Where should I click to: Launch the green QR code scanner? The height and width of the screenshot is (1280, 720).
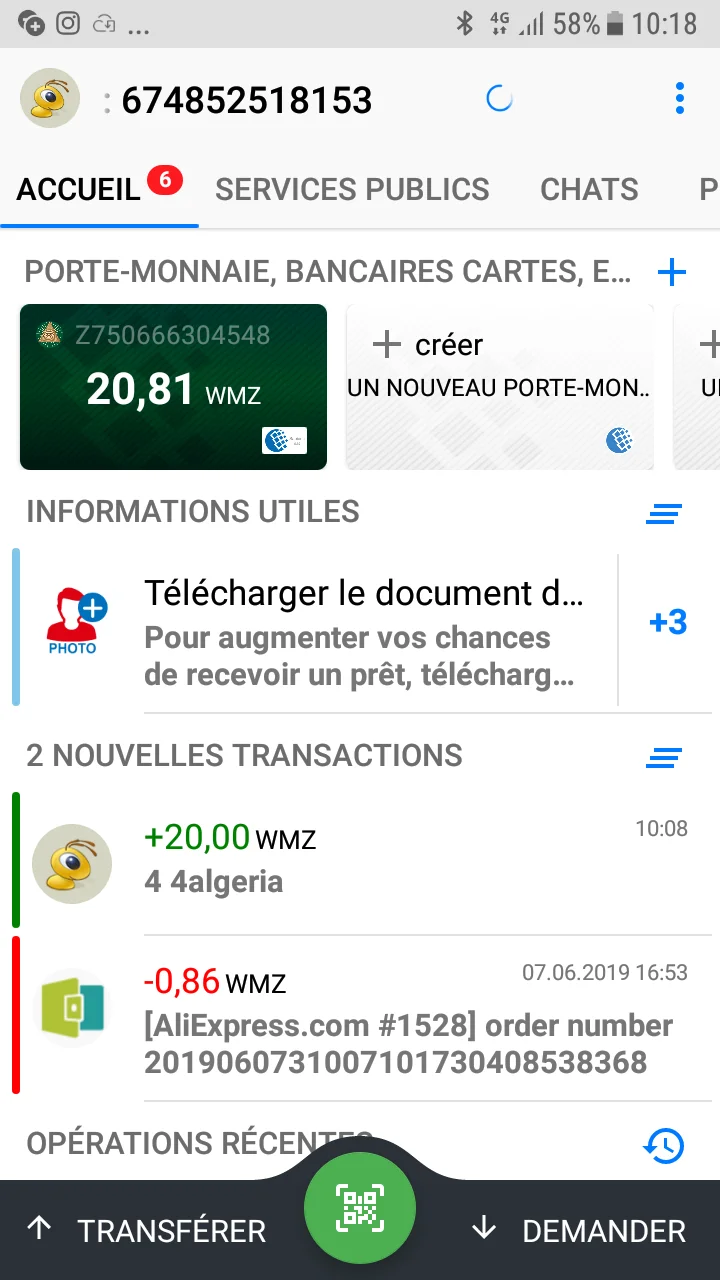click(x=360, y=1208)
